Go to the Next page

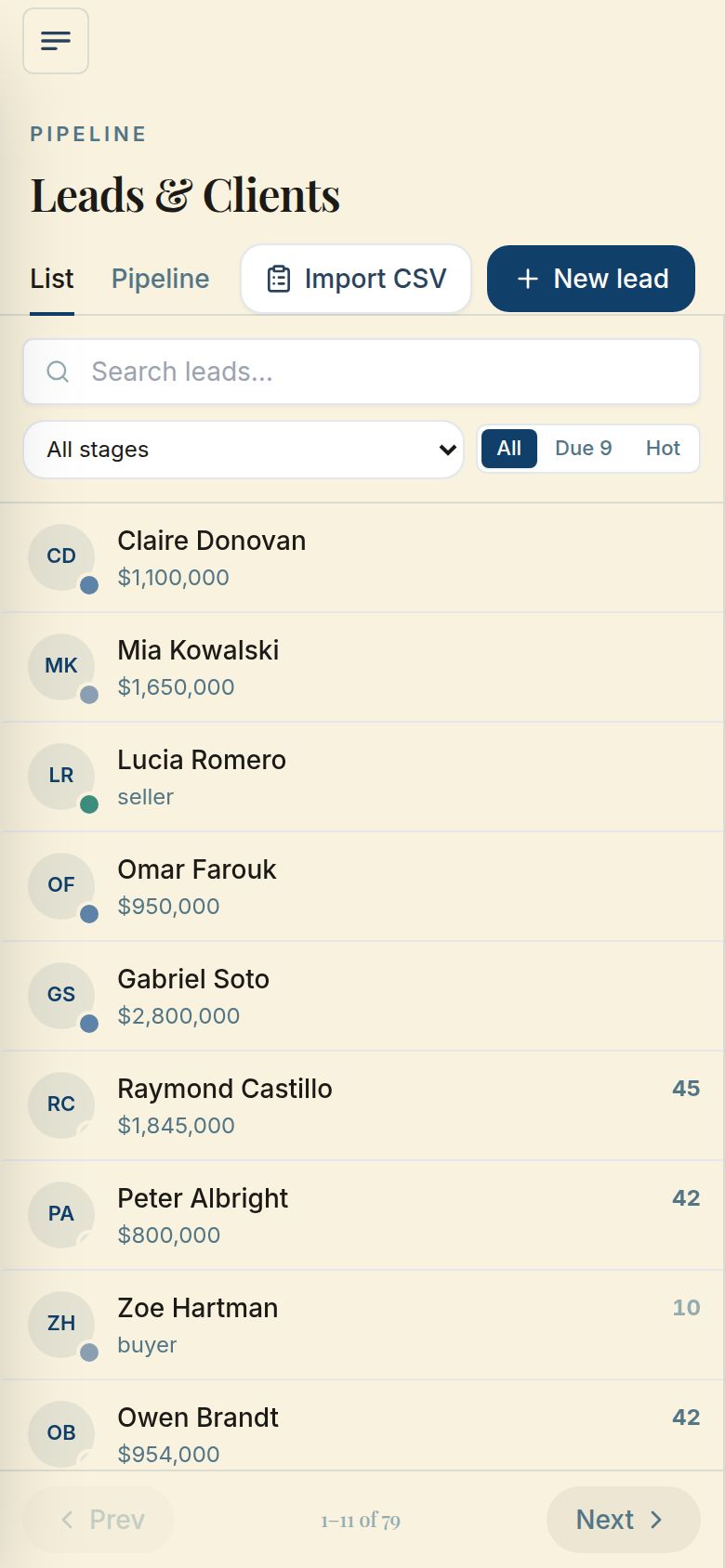click(x=623, y=1520)
